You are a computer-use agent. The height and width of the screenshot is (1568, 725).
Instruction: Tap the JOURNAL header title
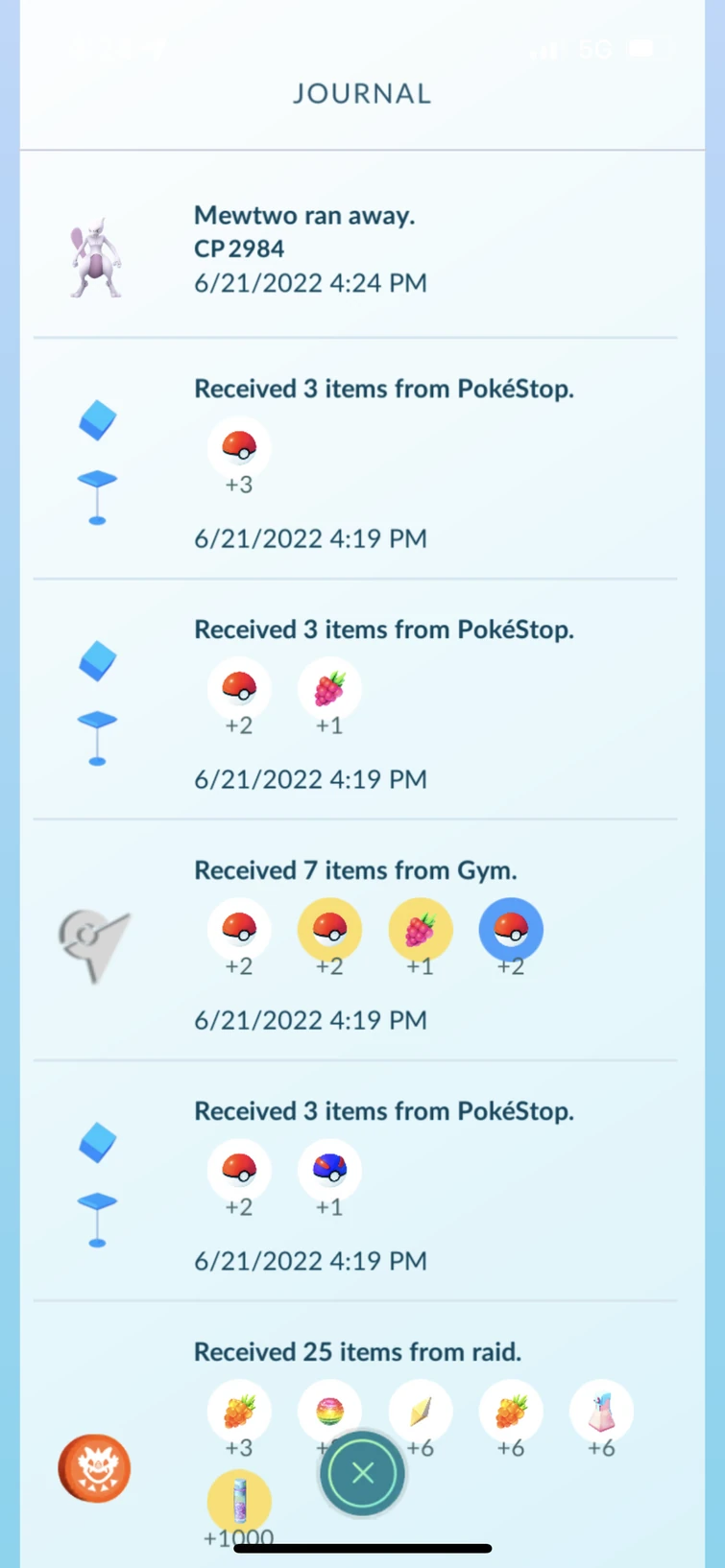pyautogui.click(x=362, y=93)
